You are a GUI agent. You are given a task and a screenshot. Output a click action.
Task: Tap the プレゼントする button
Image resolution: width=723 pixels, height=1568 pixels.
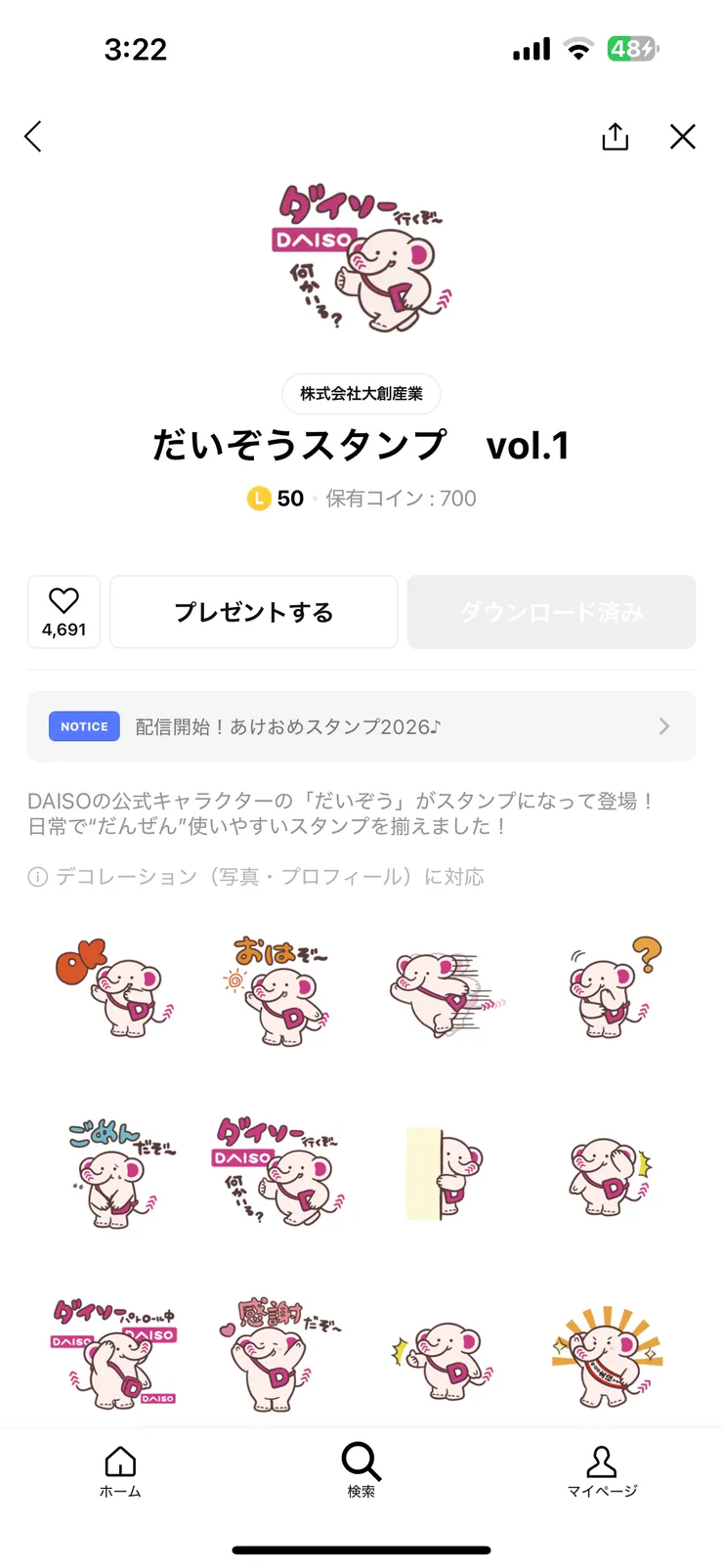coord(253,612)
